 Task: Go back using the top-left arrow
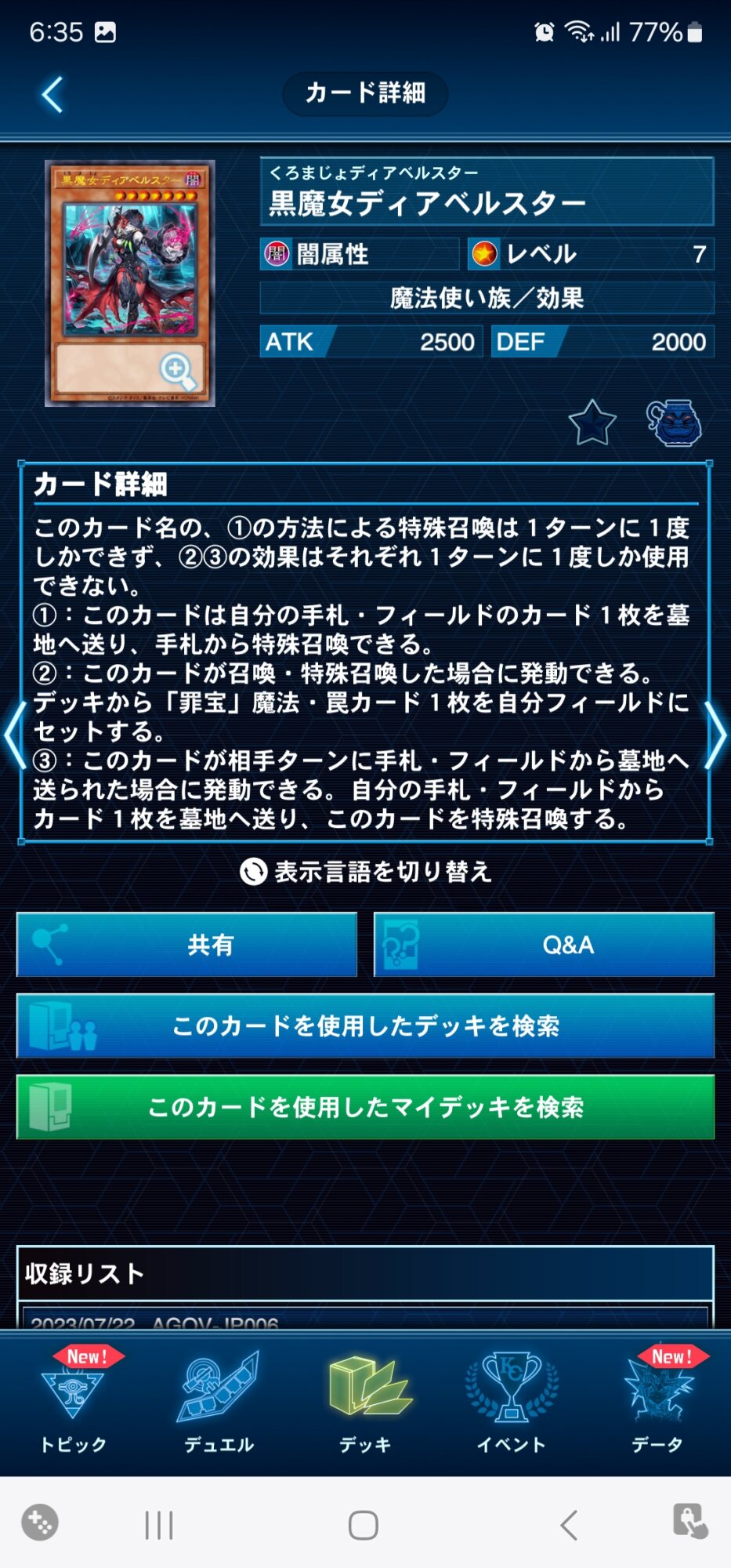tap(52, 95)
